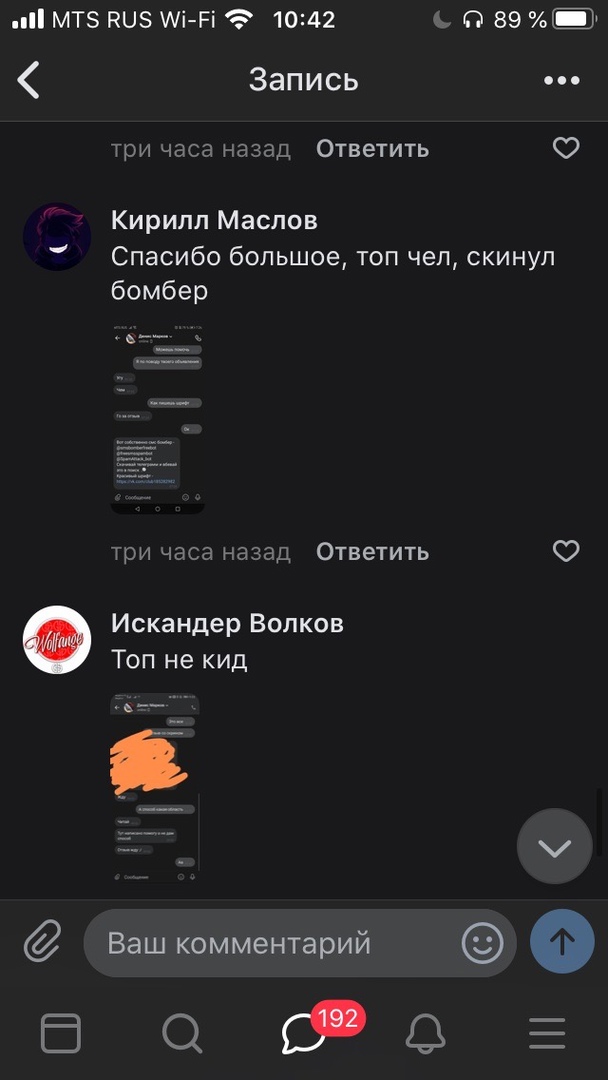Reply to Кирилл Маслов's comment

click(x=372, y=552)
